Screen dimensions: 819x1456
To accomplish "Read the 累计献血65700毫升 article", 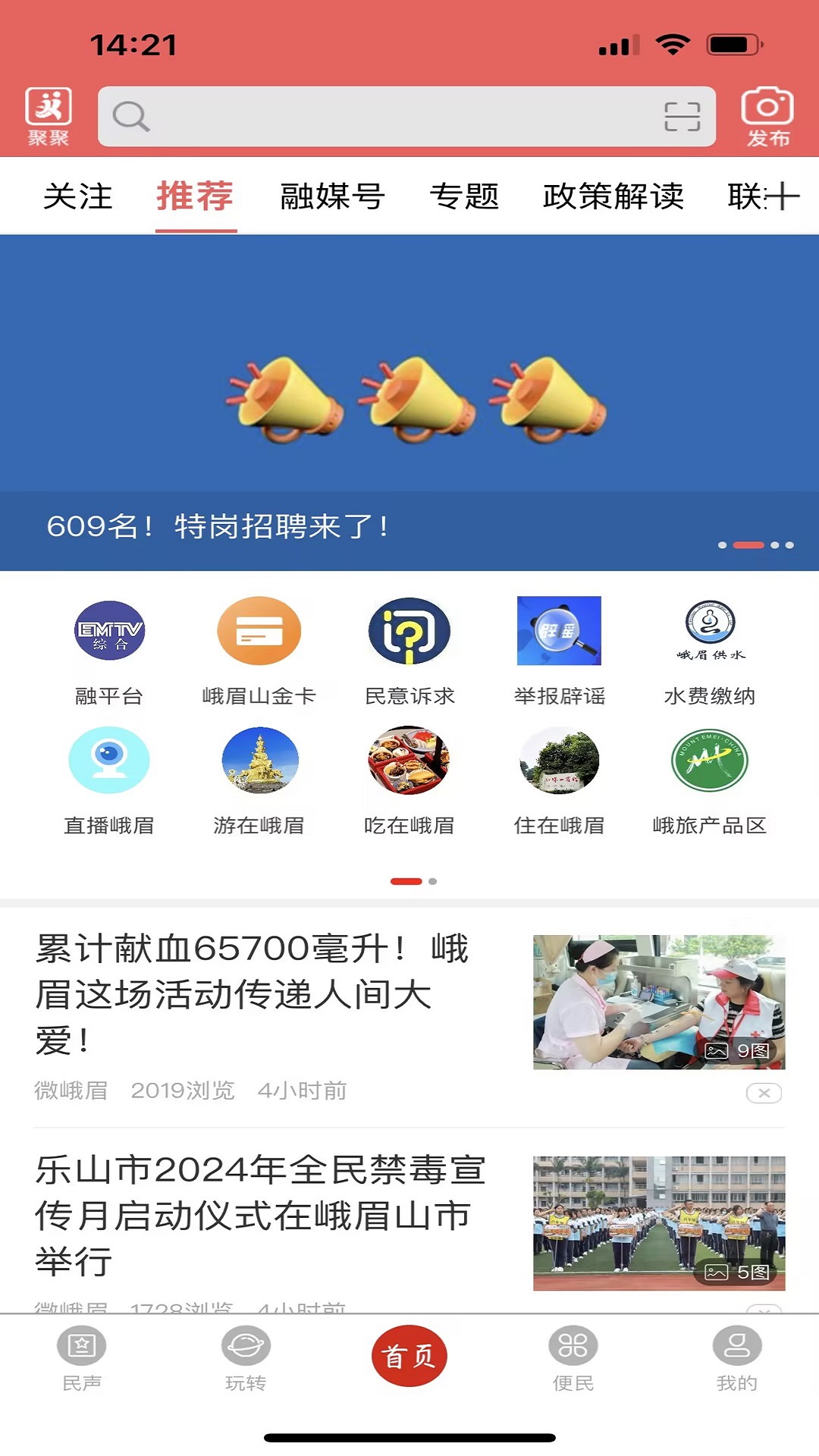I will [253, 993].
